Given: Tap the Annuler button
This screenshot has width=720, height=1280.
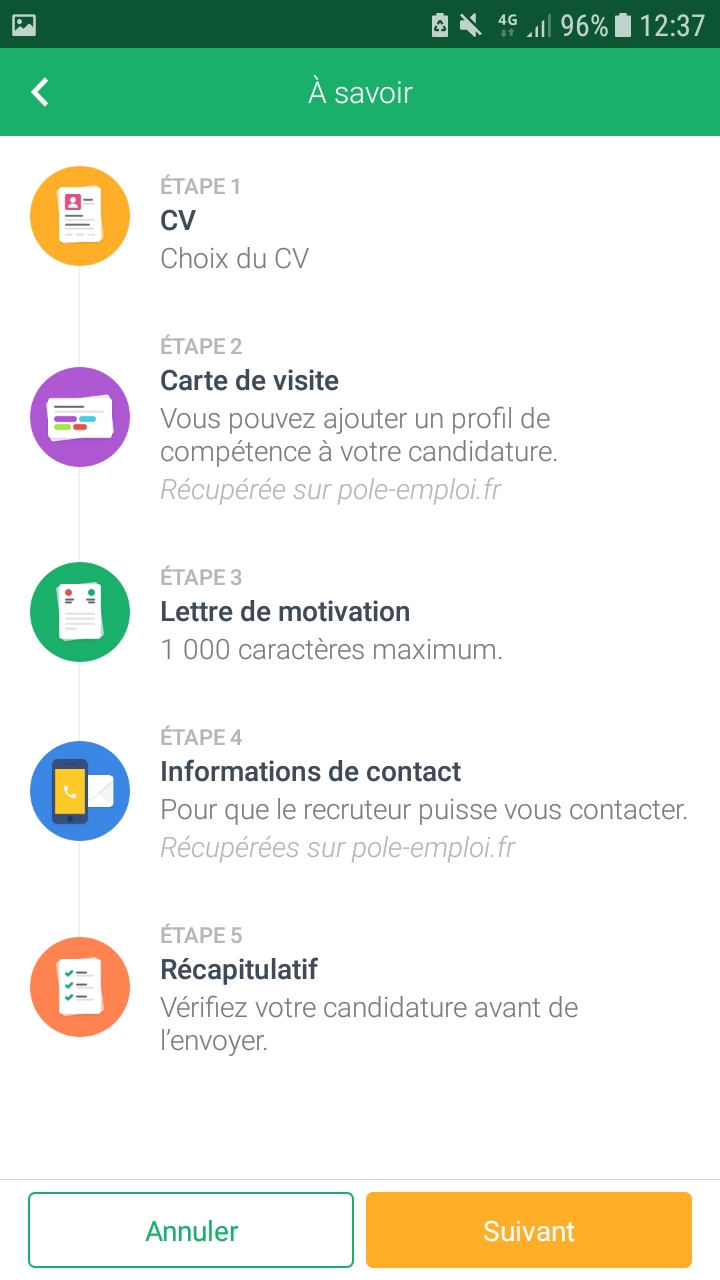Looking at the screenshot, I should click(x=191, y=1230).
